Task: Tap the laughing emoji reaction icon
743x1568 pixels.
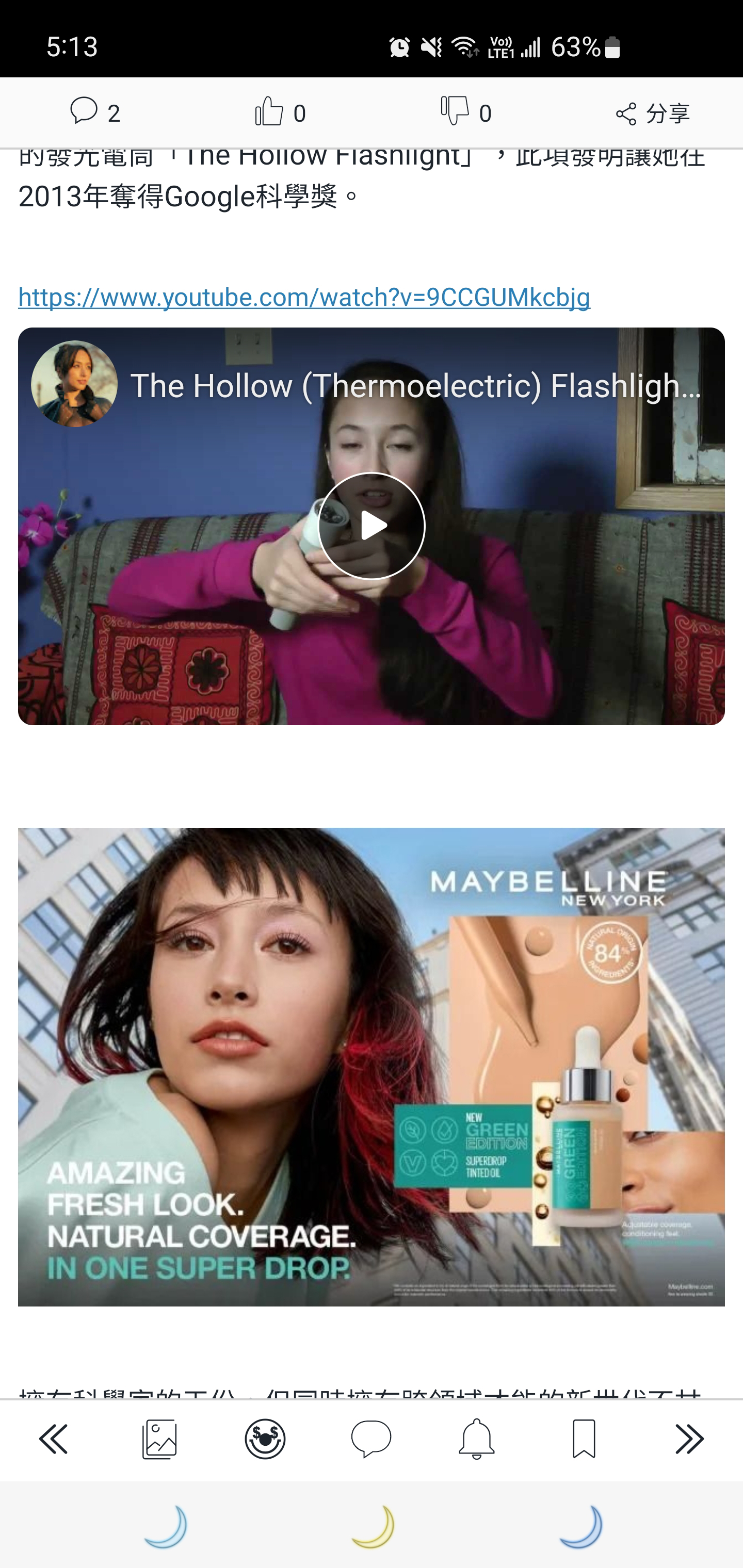Action: pyautogui.click(x=265, y=1439)
